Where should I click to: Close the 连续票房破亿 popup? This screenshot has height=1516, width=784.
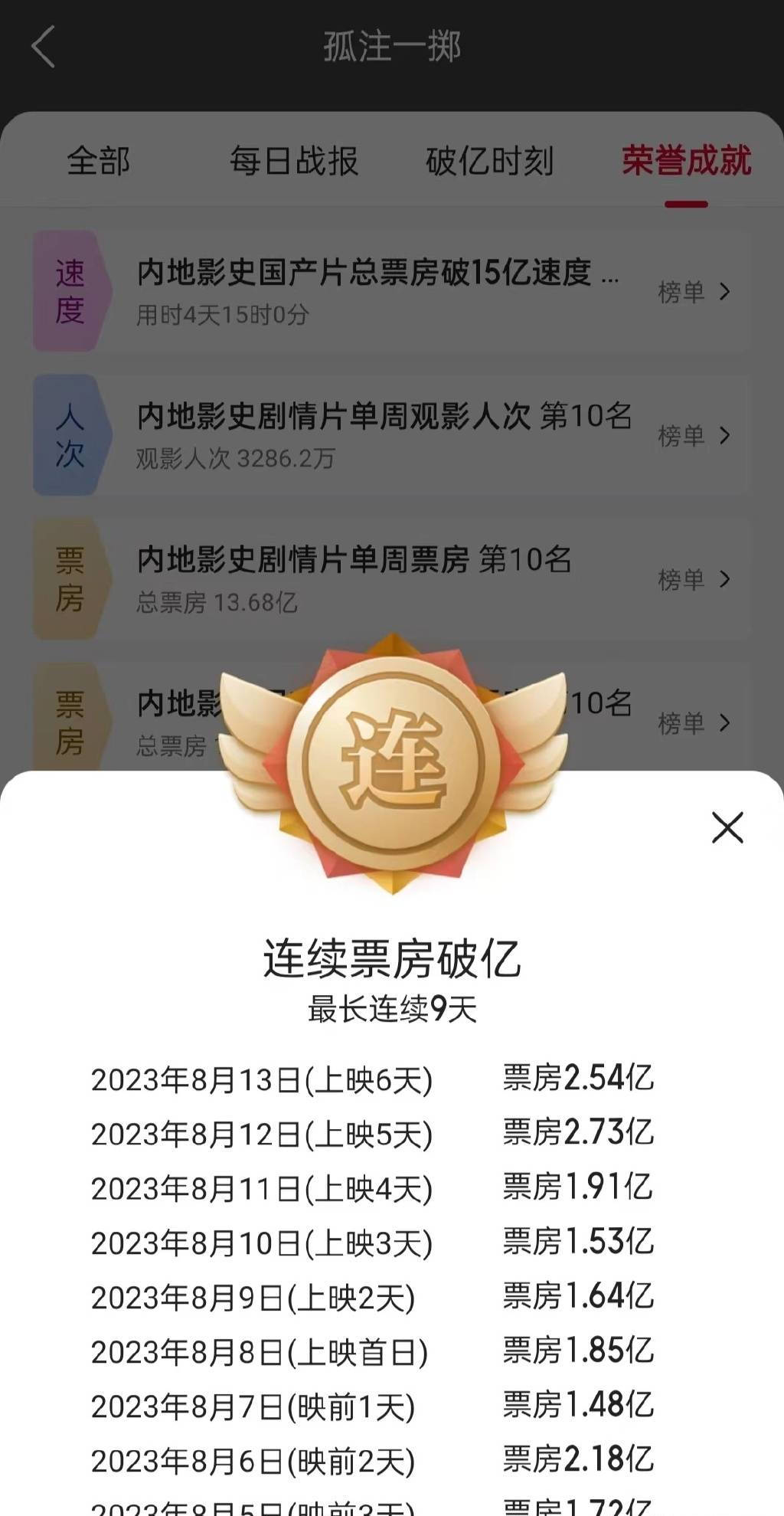(x=727, y=828)
